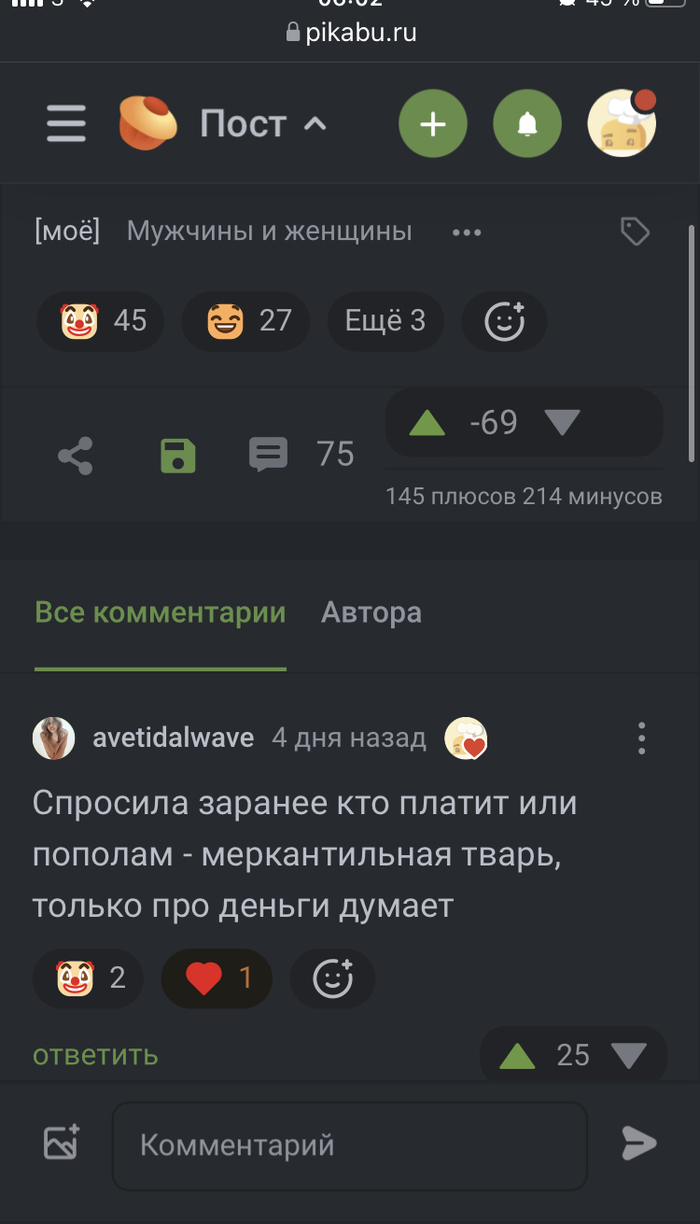Viewport: 700px width, 1224px height.
Task: Save the post with the floppy icon
Action: (x=178, y=456)
